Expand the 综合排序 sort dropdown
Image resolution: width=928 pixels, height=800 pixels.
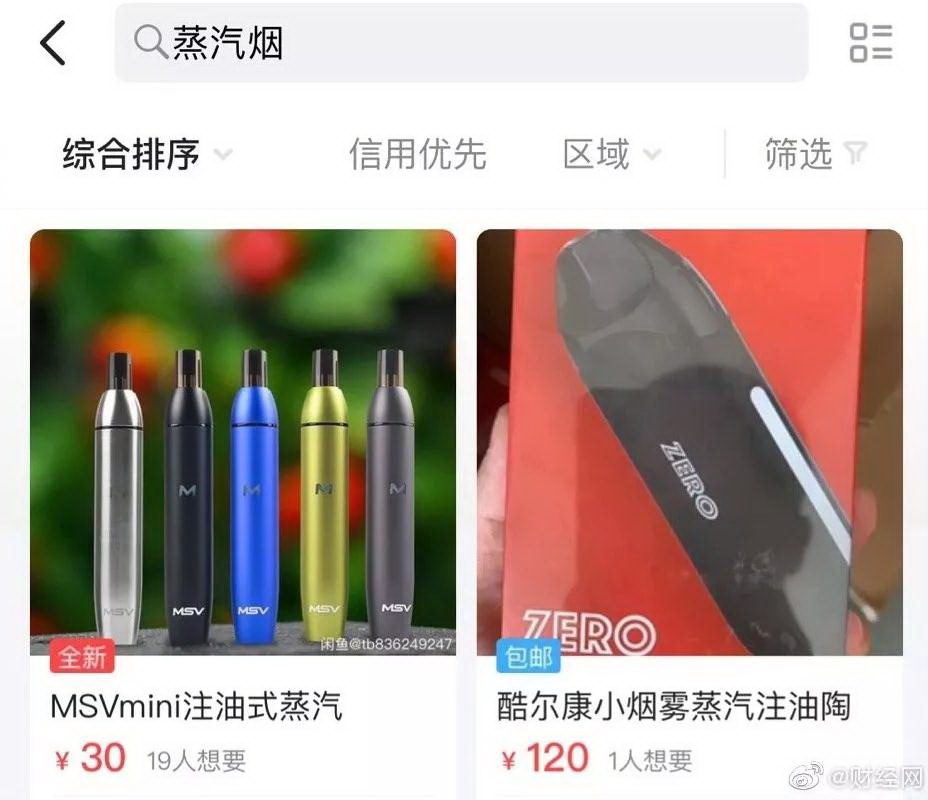coord(146,155)
